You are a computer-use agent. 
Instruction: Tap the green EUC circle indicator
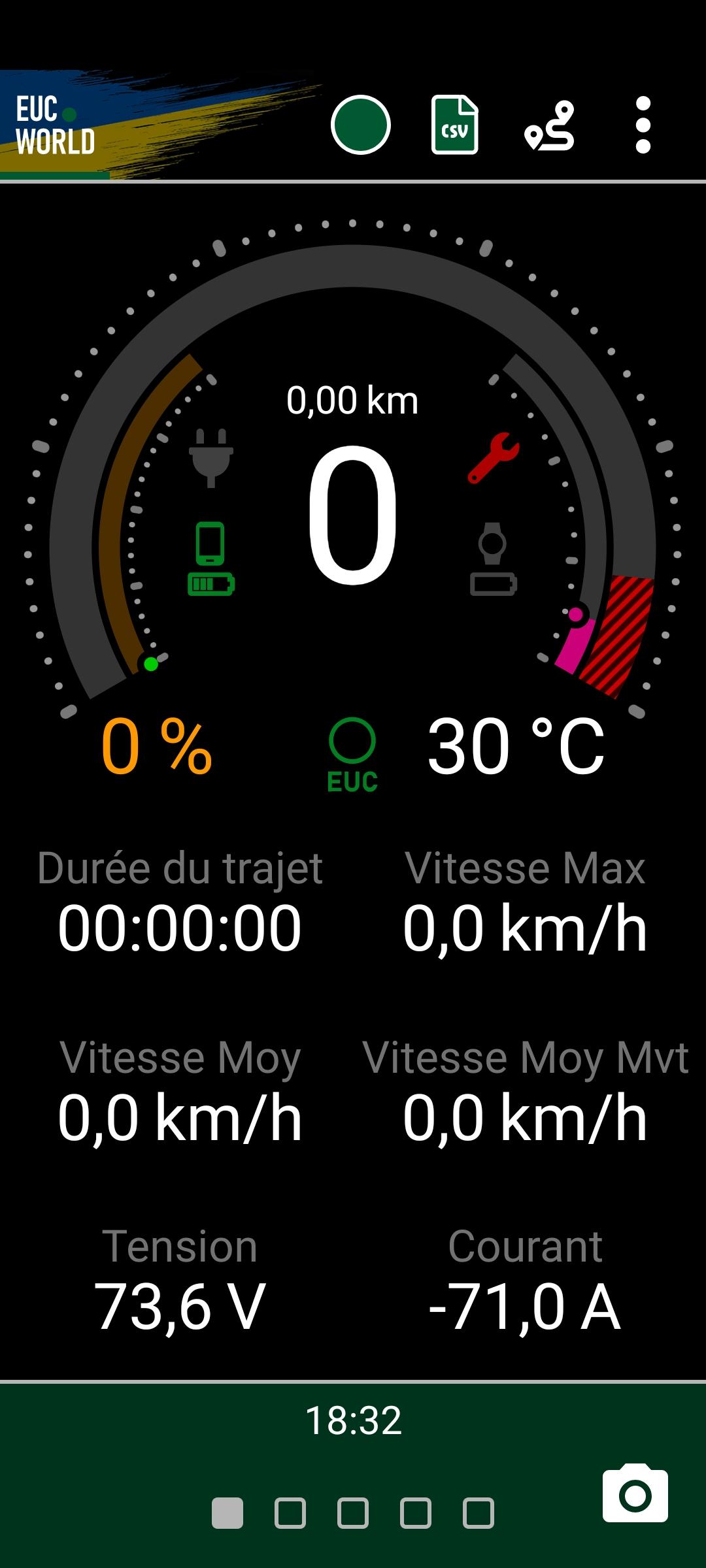[x=352, y=755]
